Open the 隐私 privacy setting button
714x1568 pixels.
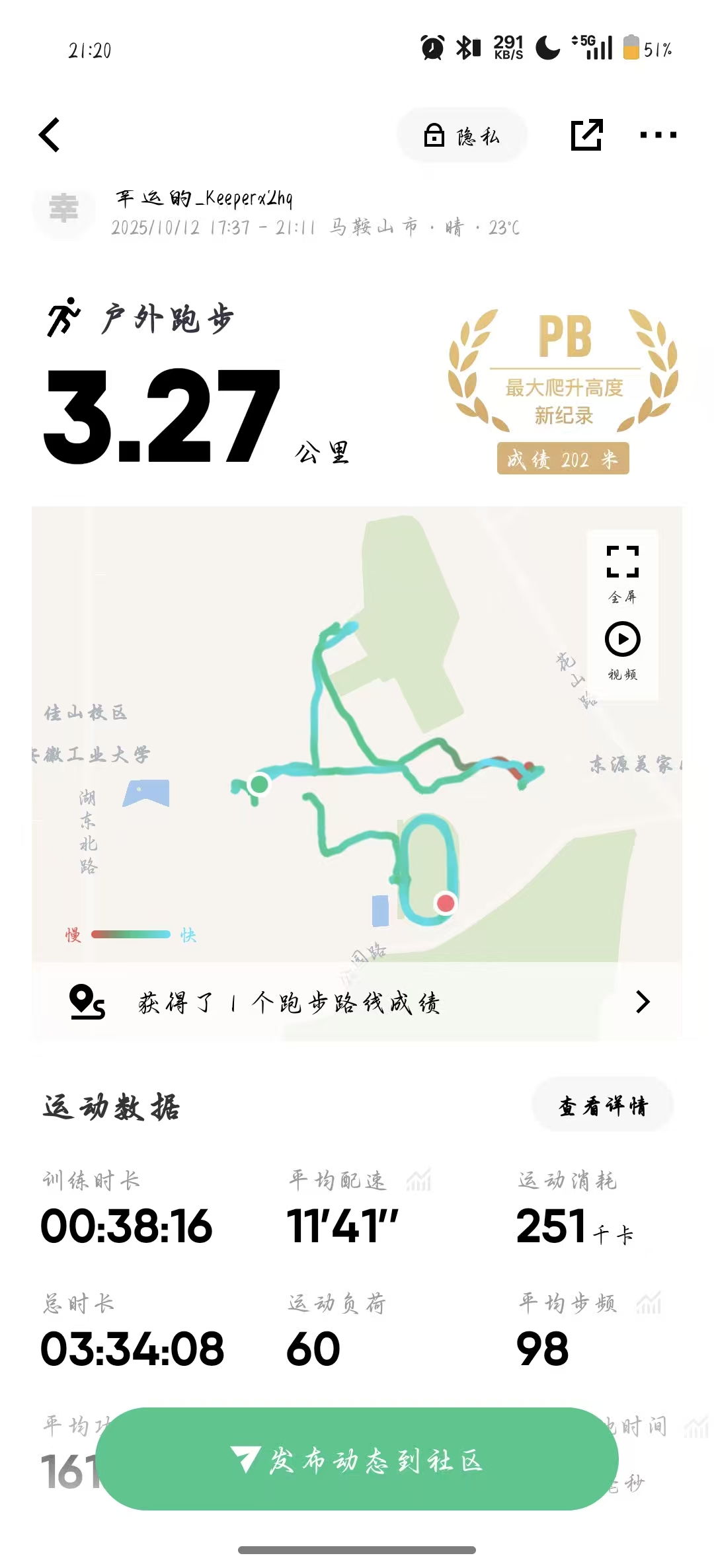coord(461,135)
